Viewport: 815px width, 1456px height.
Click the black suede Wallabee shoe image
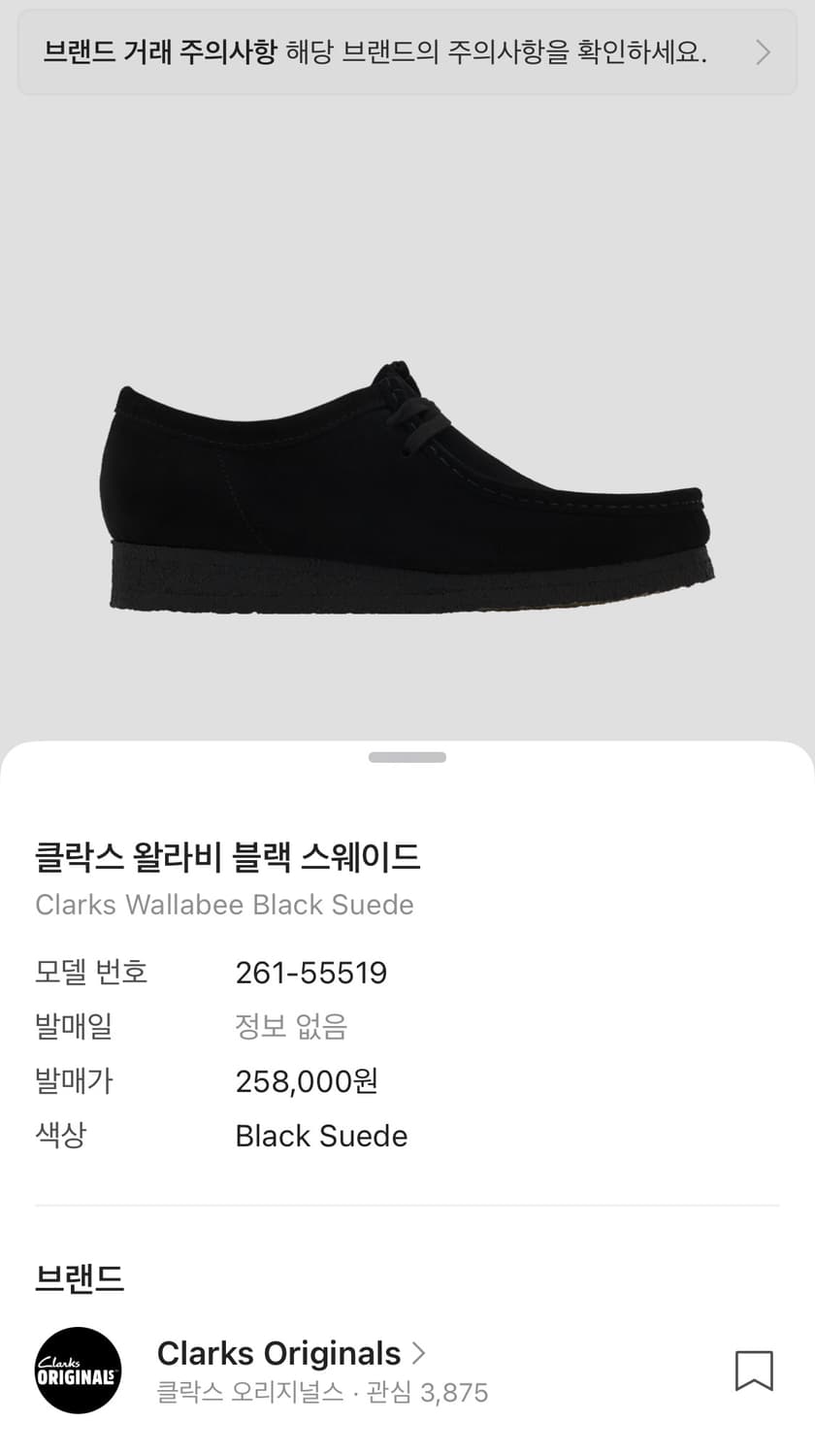click(407, 485)
